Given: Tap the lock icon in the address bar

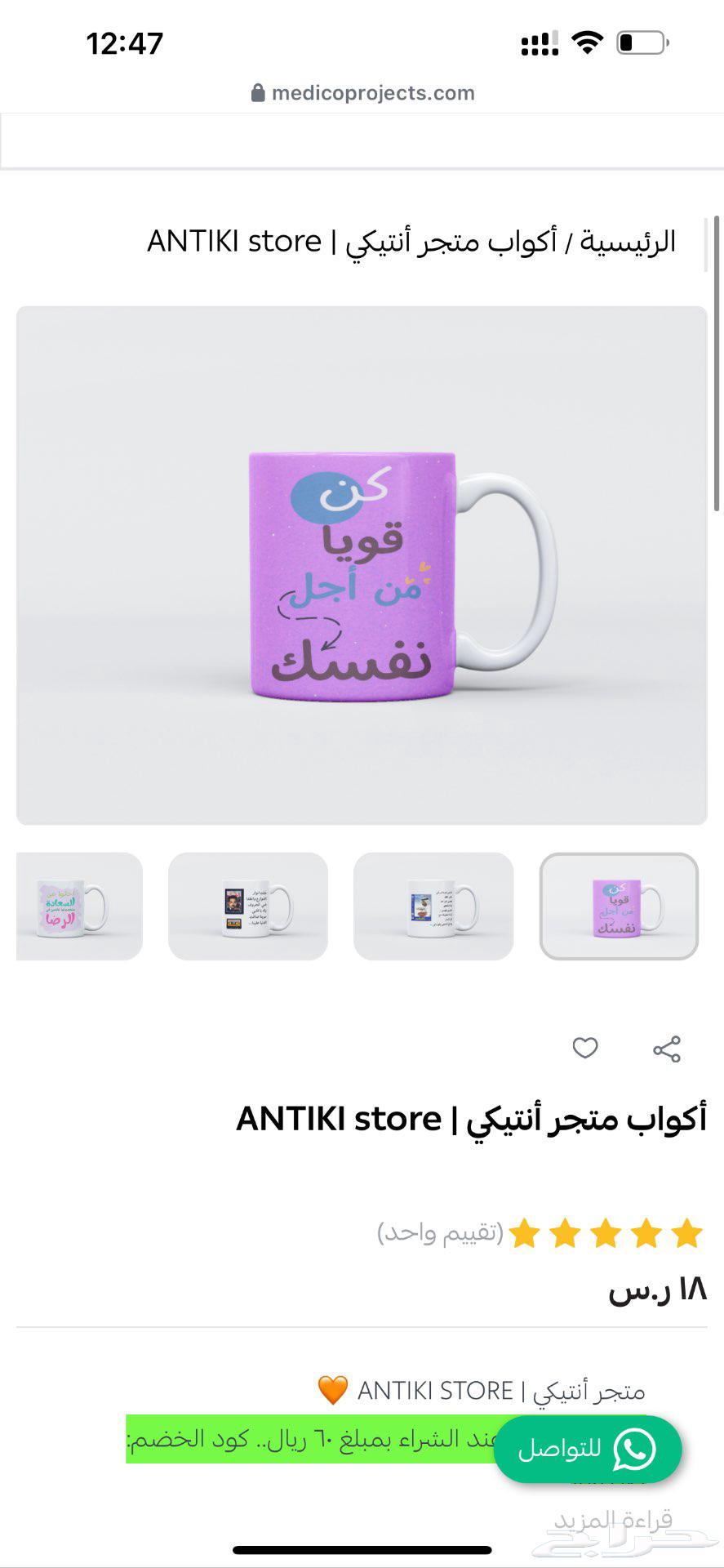Looking at the screenshot, I should 258,91.
